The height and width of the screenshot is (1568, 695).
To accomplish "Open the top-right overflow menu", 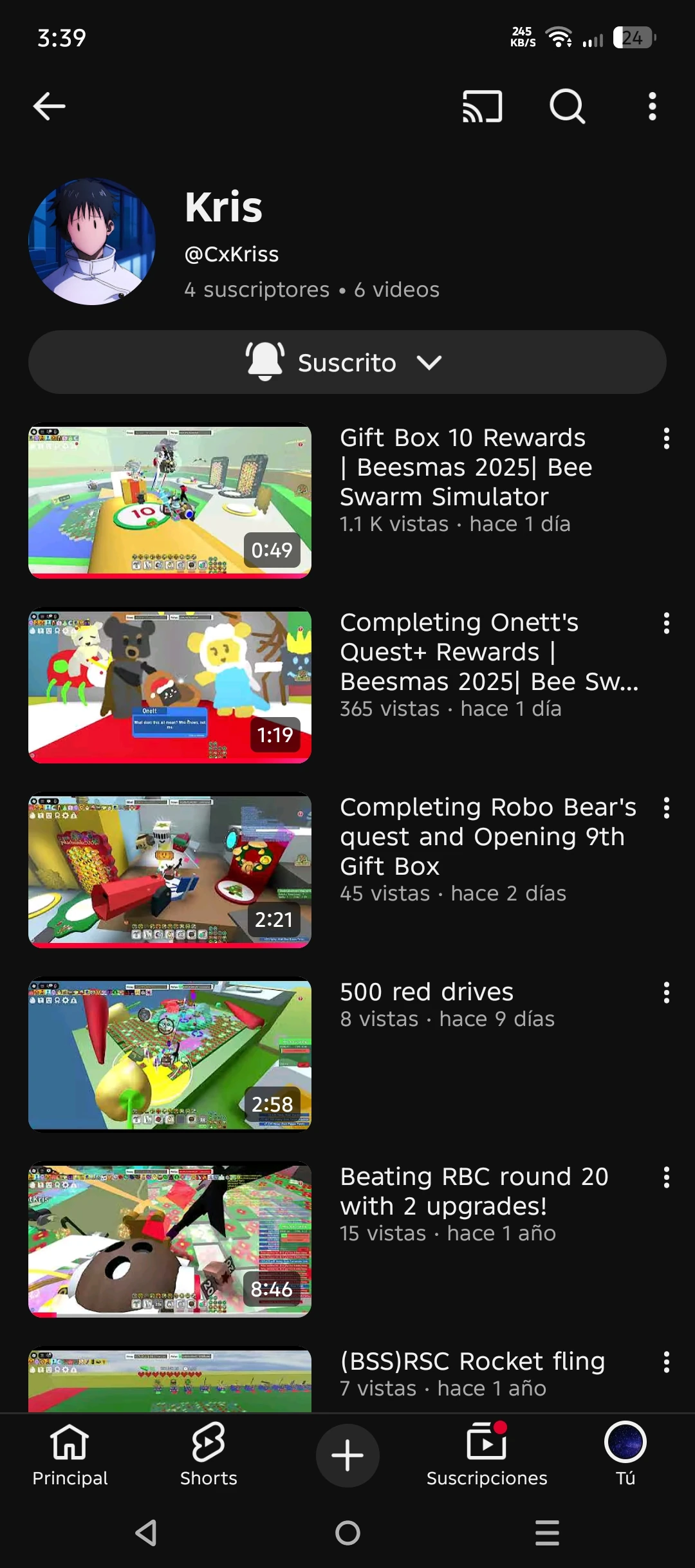I will point(652,106).
